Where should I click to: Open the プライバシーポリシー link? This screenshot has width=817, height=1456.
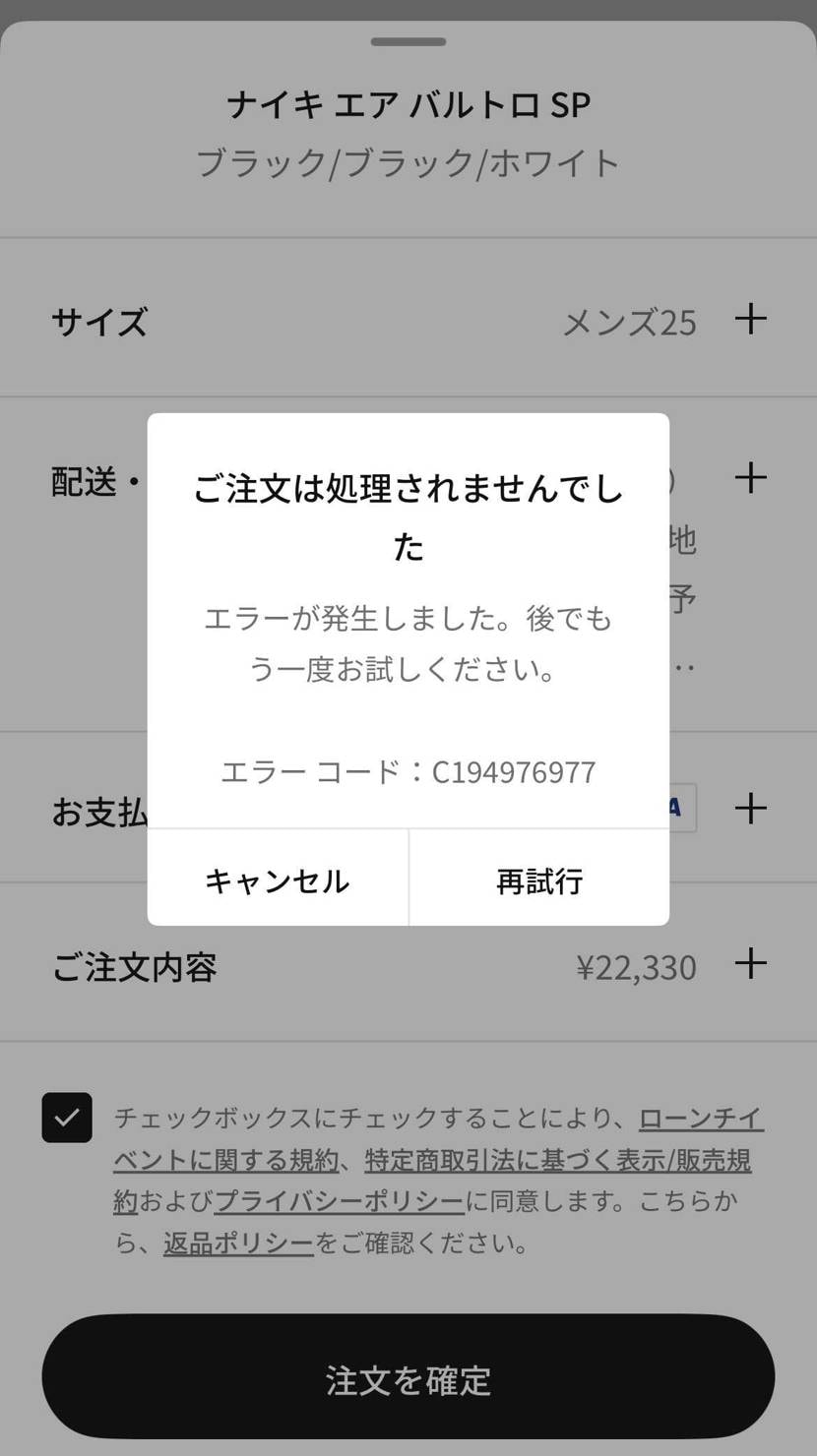tap(340, 1202)
